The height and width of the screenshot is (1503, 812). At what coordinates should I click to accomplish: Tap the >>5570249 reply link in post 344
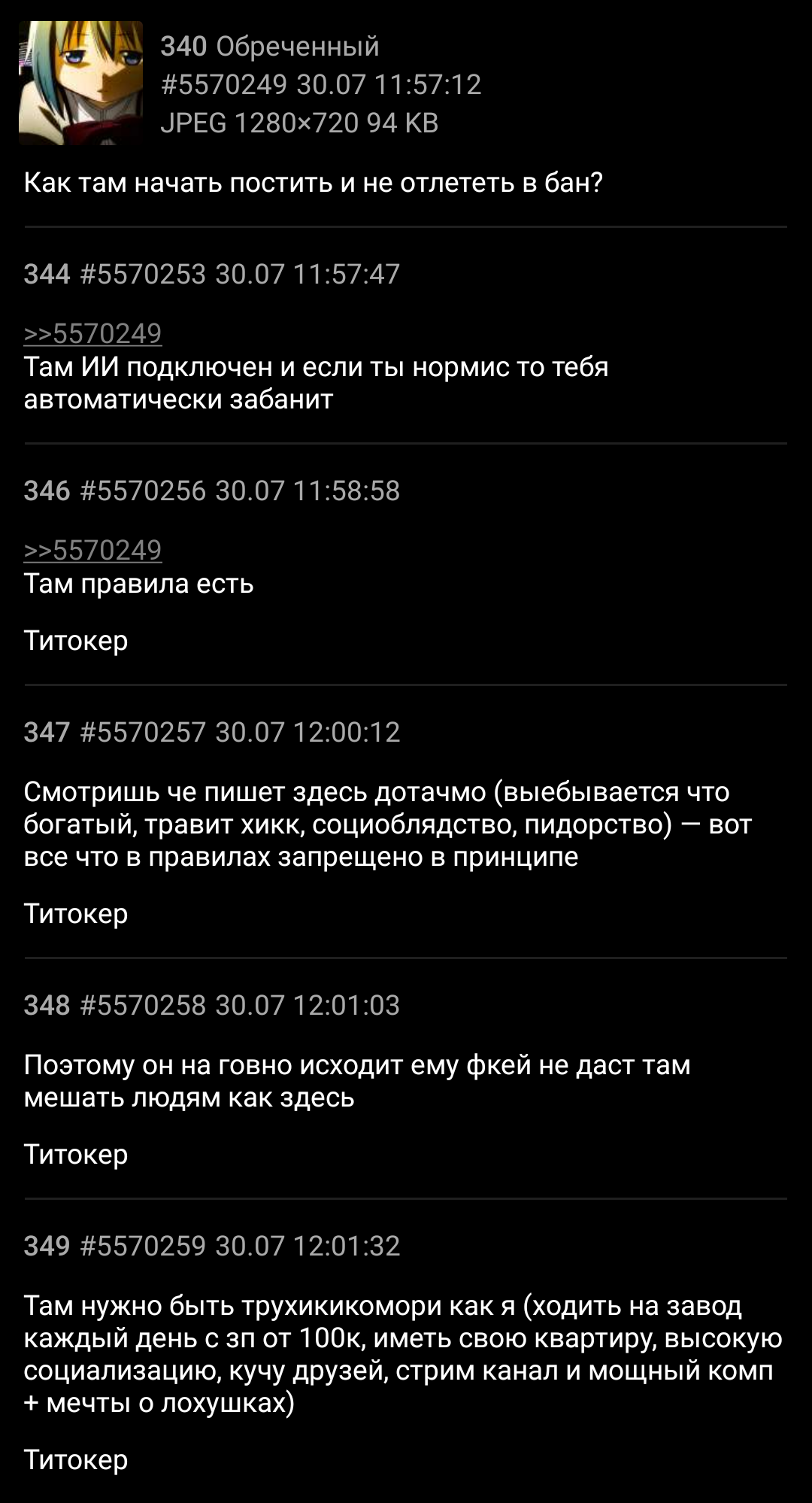point(93,334)
